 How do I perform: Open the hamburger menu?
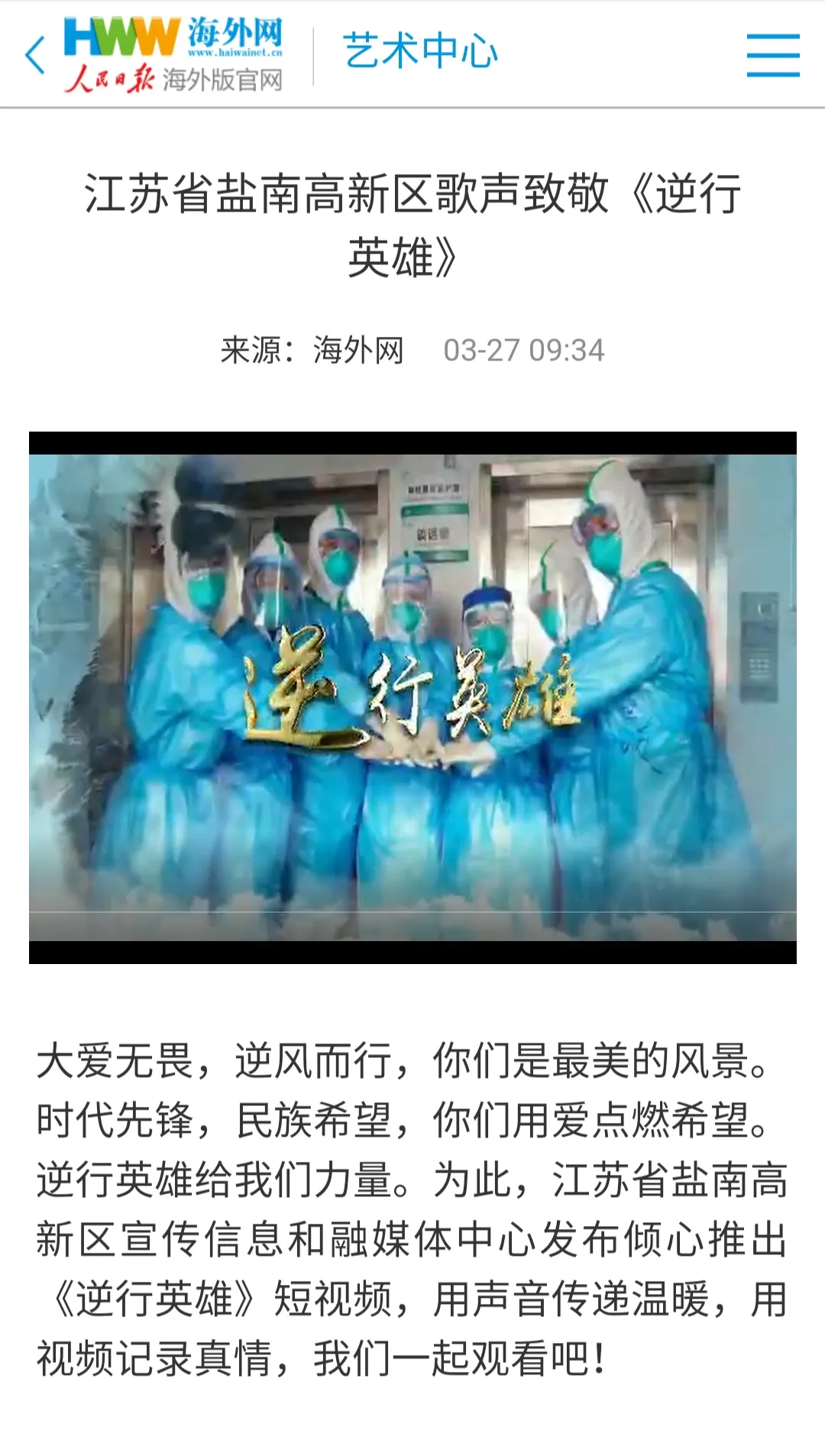click(x=772, y=55)
